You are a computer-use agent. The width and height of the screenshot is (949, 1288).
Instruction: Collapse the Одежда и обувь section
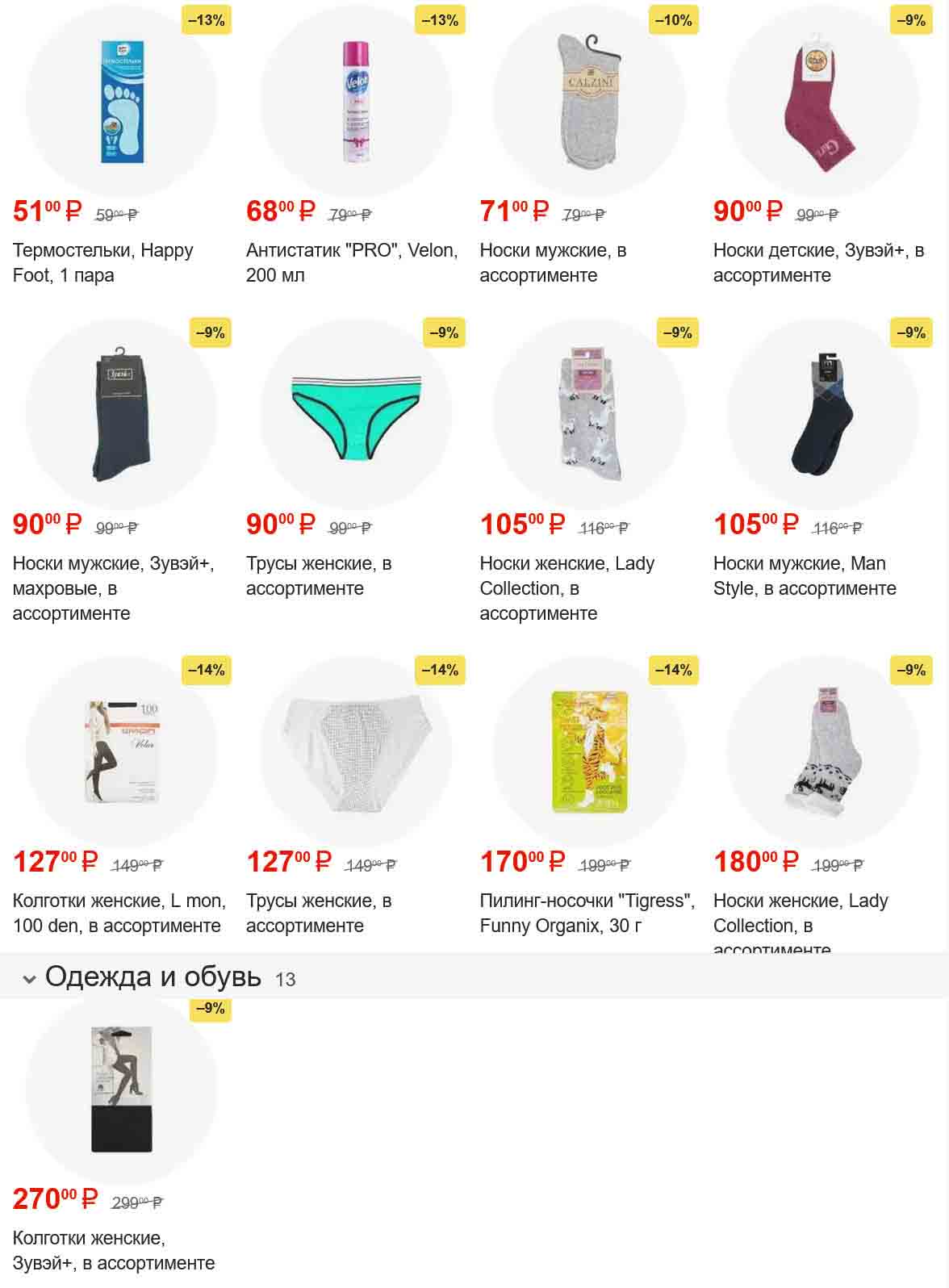(30, 979)
